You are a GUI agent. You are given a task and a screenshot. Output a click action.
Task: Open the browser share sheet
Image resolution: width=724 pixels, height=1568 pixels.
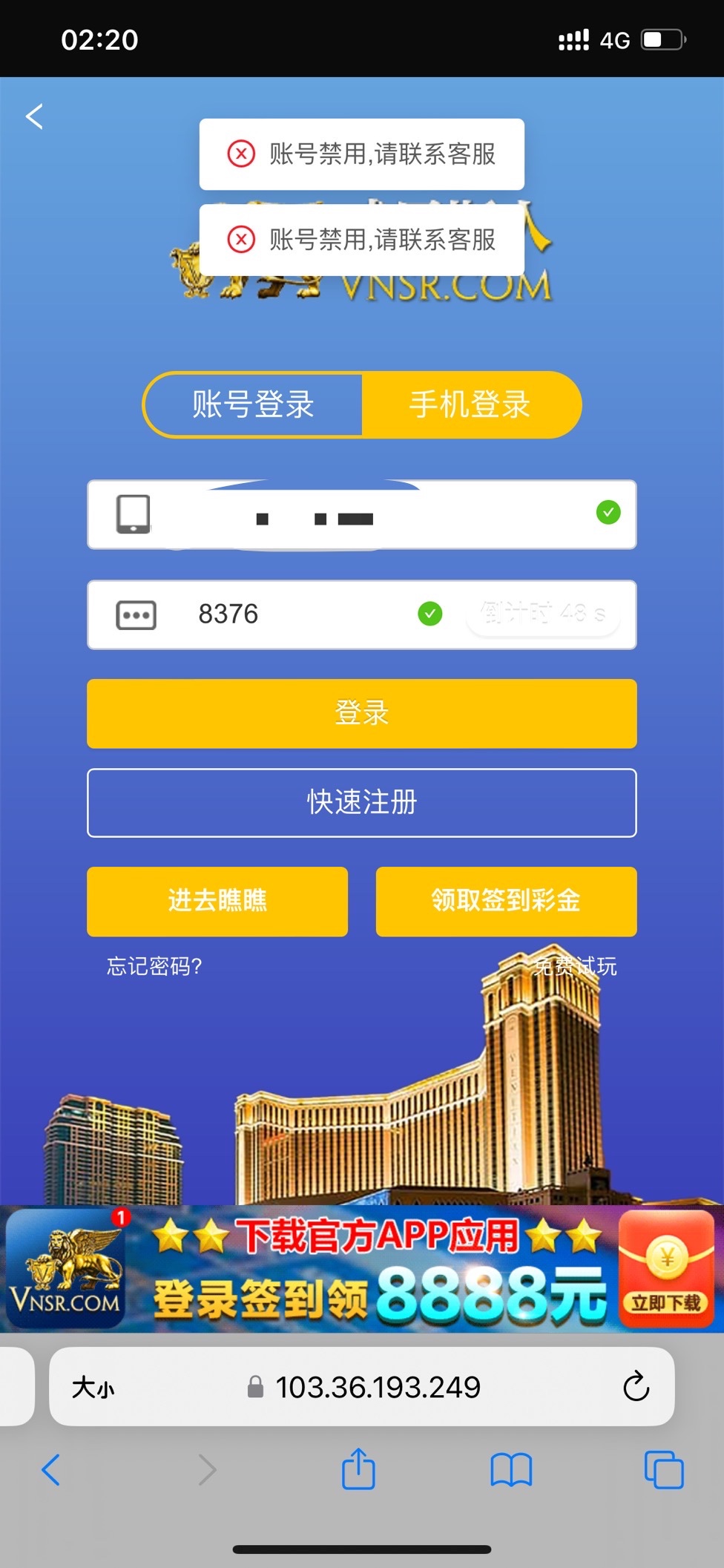(x=358, y=1469)
